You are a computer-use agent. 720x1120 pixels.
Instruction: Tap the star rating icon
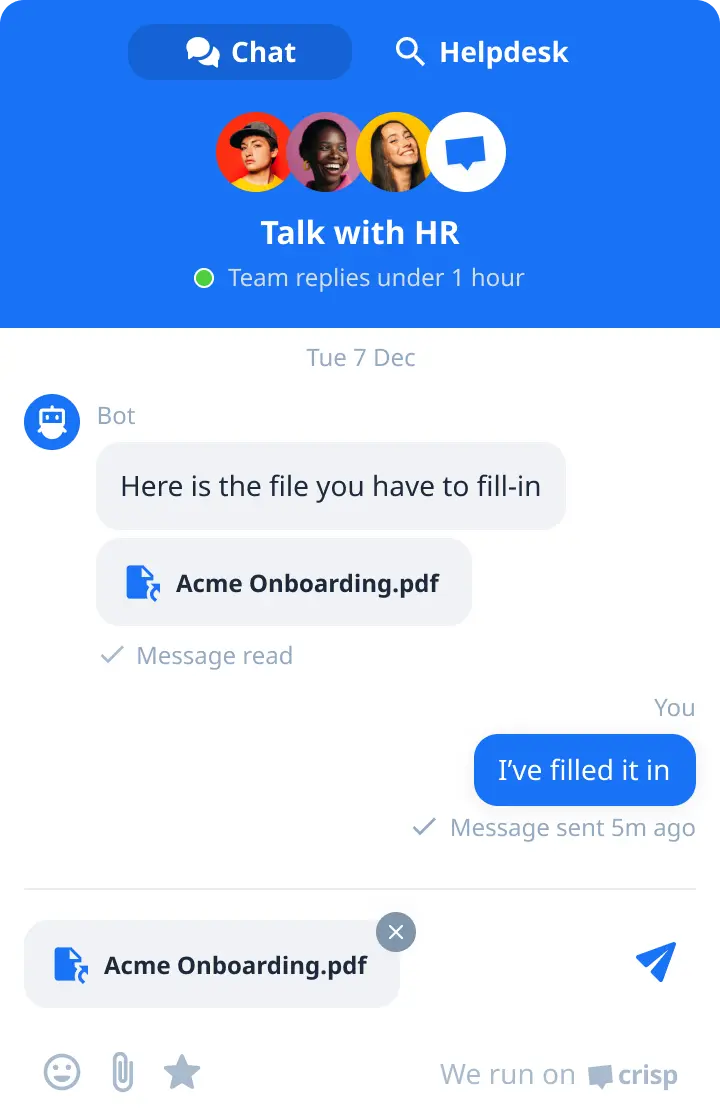182,1073
